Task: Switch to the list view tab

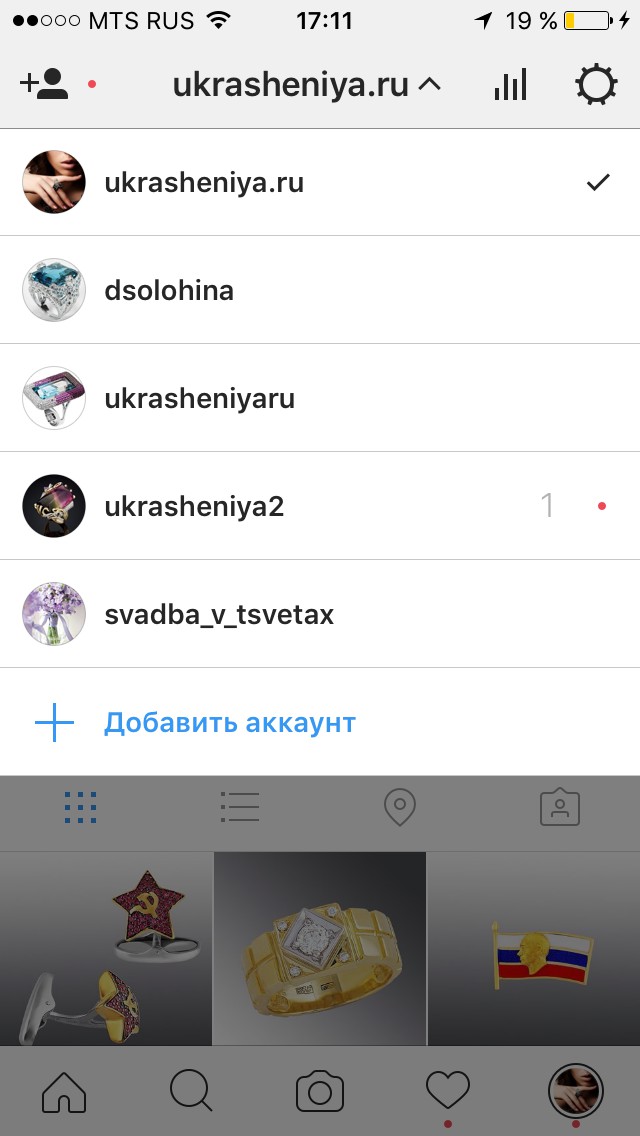Action: (x=240, y=807)
